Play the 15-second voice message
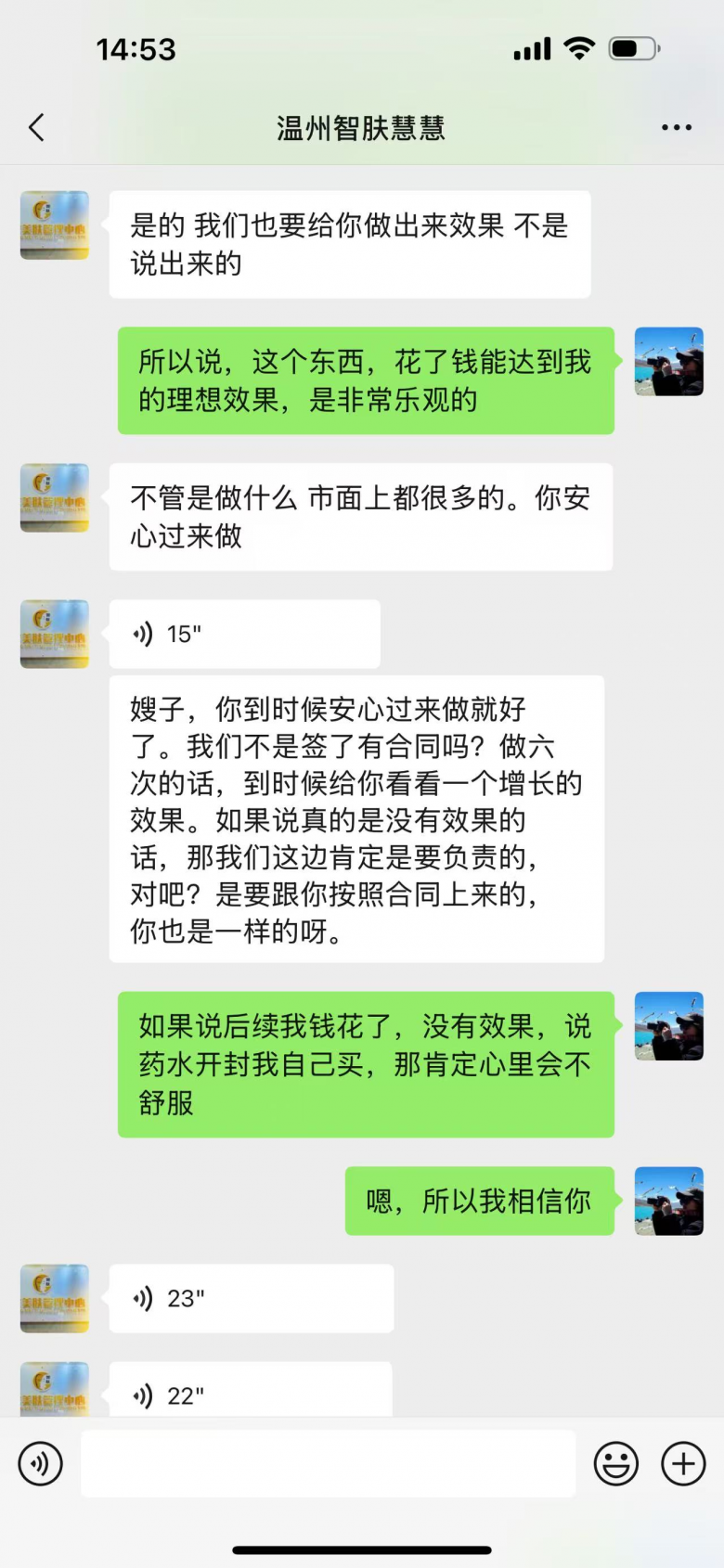The image size is (724, 1568). coord(244,635)
